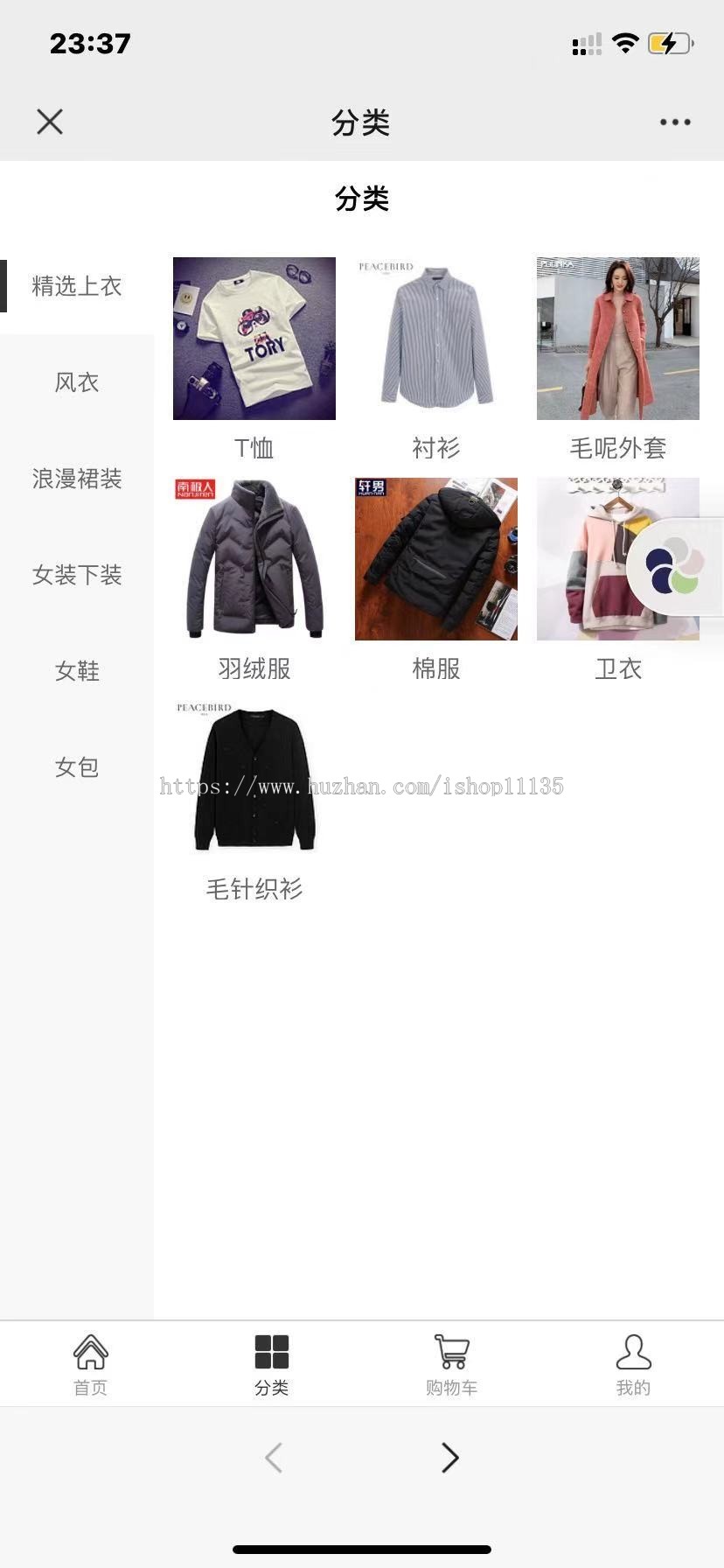Screen dimensions: 724x1568
Task: Open the three-dot overflow menu
Action: click(x=675, y=122)
